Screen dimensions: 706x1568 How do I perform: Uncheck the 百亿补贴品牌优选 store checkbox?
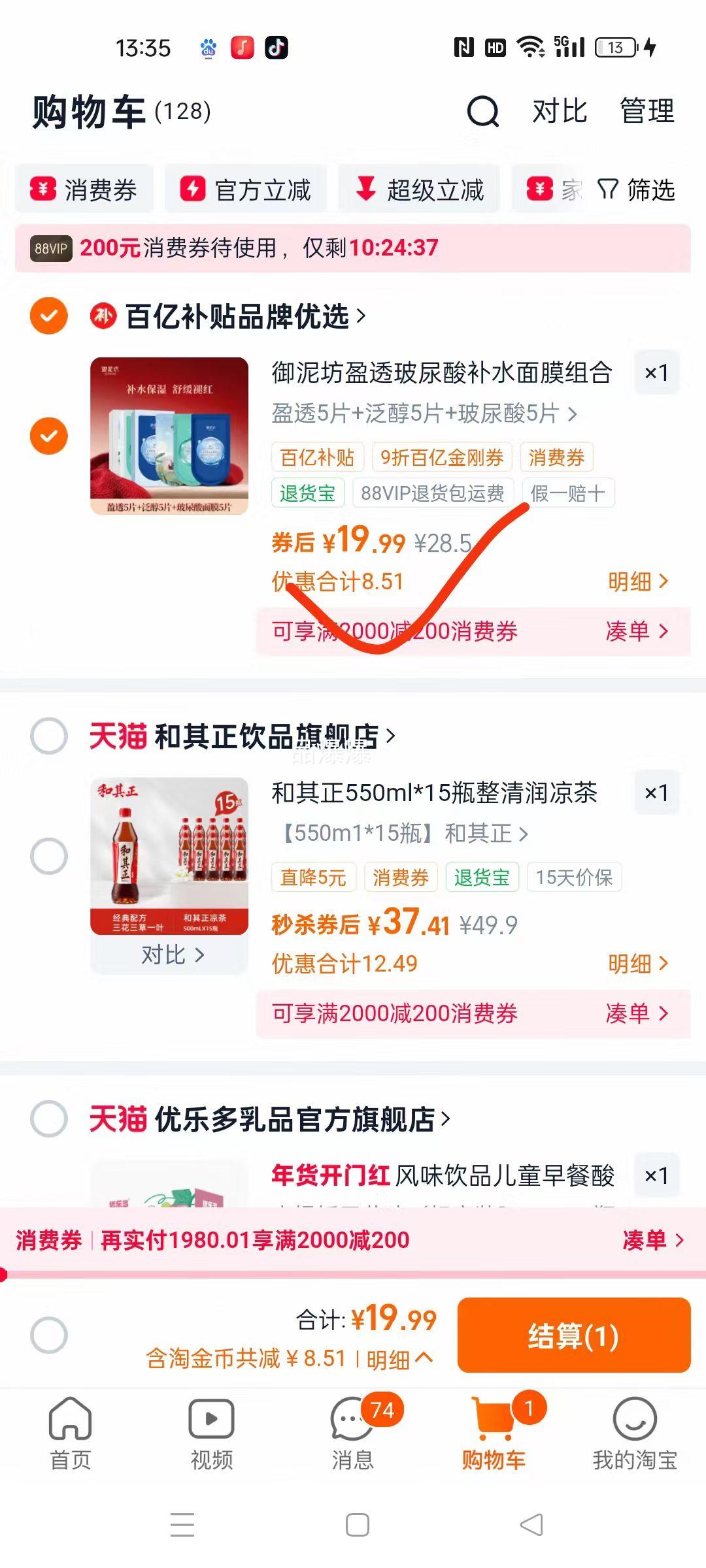tap(48, 317)
